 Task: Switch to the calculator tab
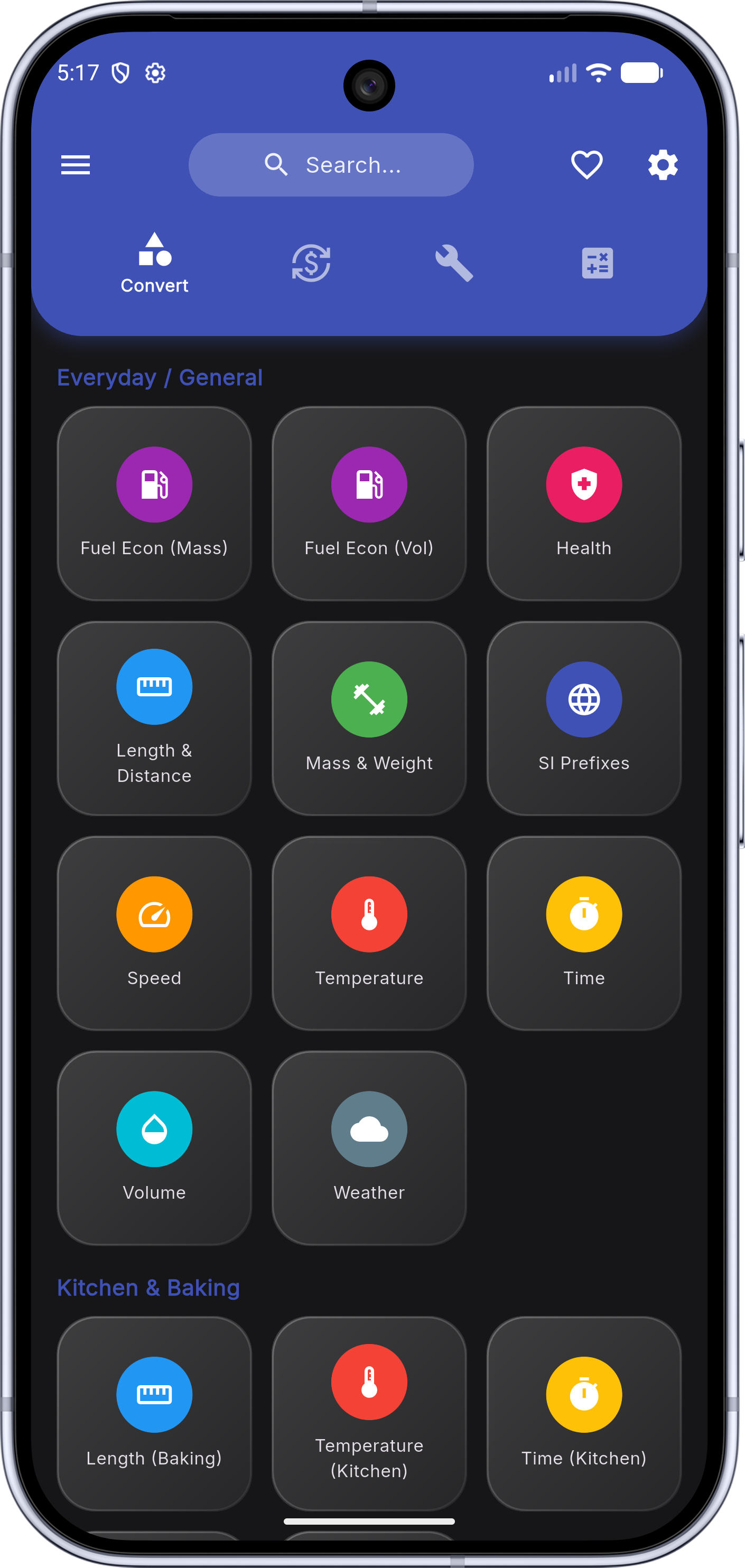pyautogui.click(x=597, y=263)
